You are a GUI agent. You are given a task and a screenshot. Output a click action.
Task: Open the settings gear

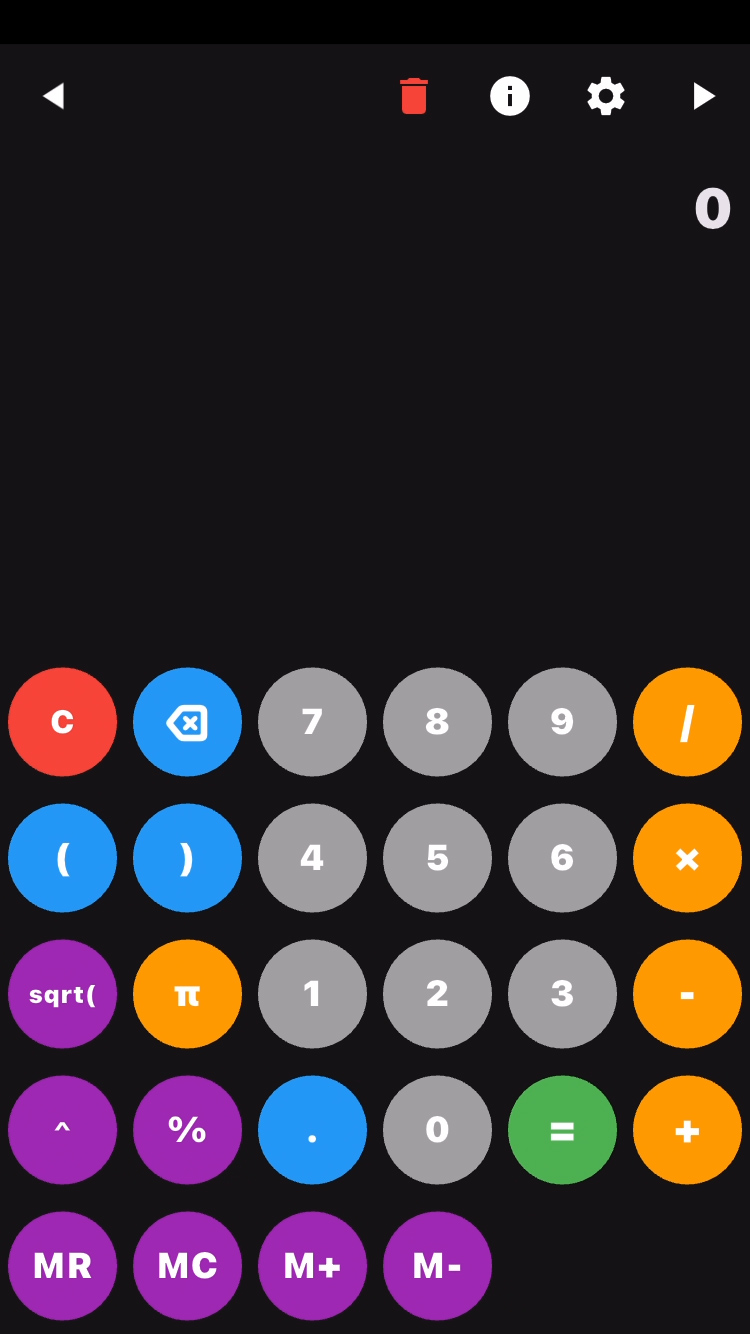tap(606, 96)
